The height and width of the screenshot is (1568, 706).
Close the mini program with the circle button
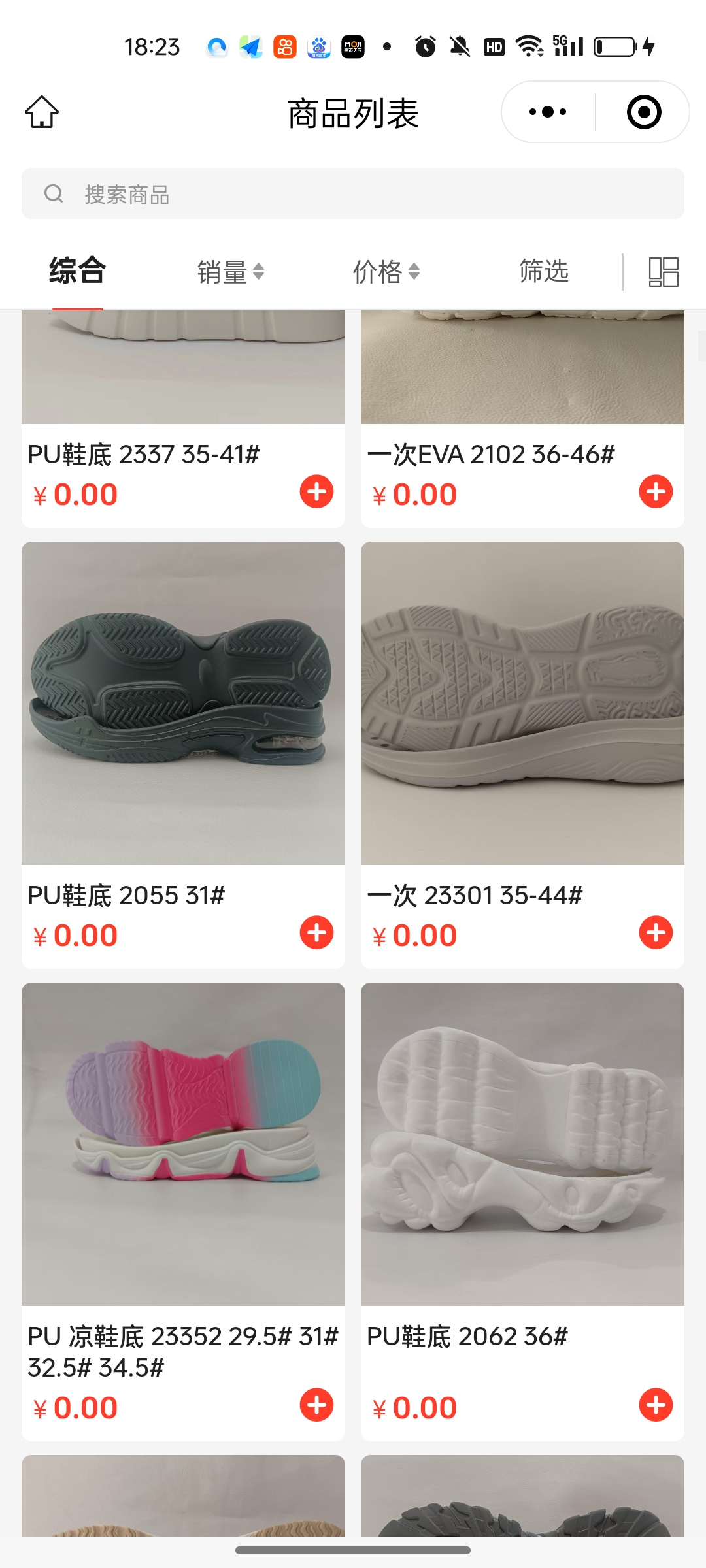(644, 112)
